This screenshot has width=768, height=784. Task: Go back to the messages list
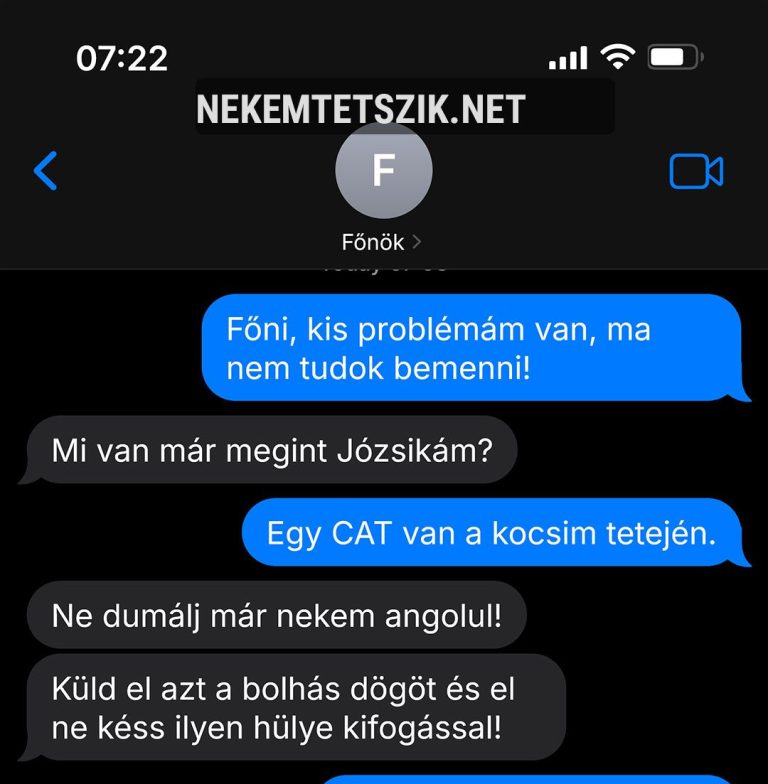click(46, 171)
